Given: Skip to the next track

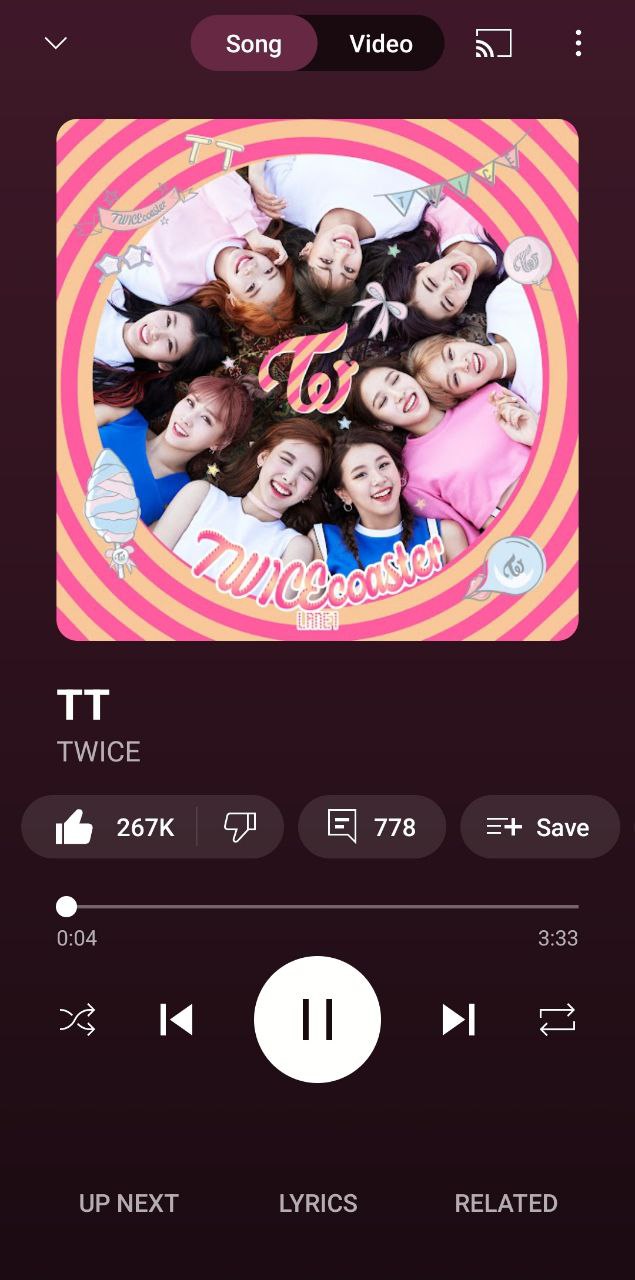Looking at the screenshot, I should click(458, 1020).
